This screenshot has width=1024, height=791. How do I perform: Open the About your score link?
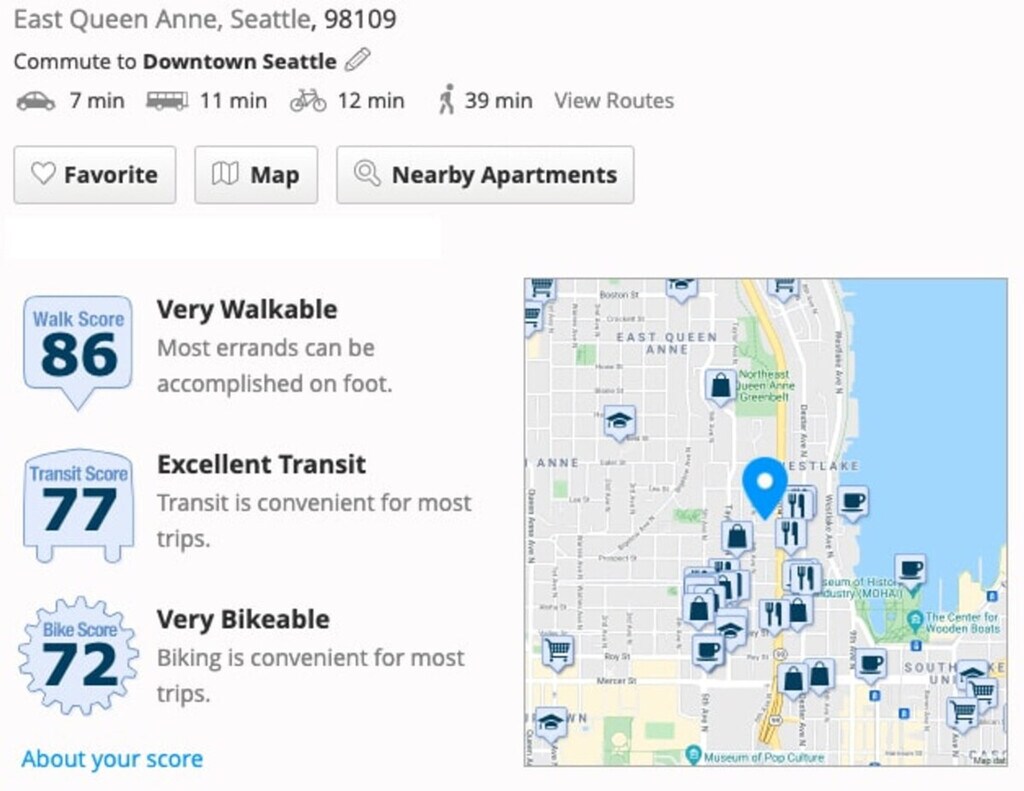point(112,759)
